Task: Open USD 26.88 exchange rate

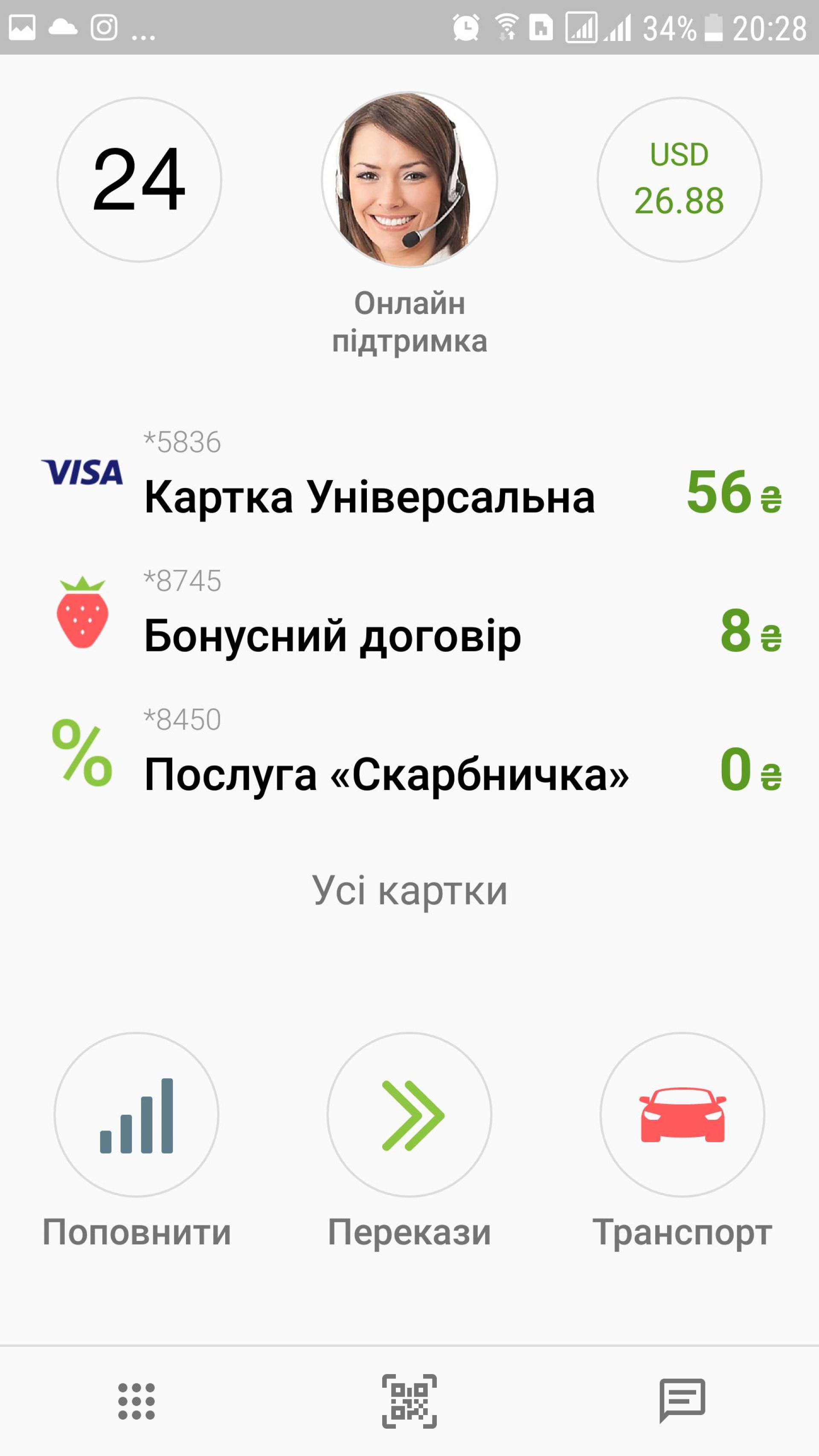Action: (x=679, y=180)
